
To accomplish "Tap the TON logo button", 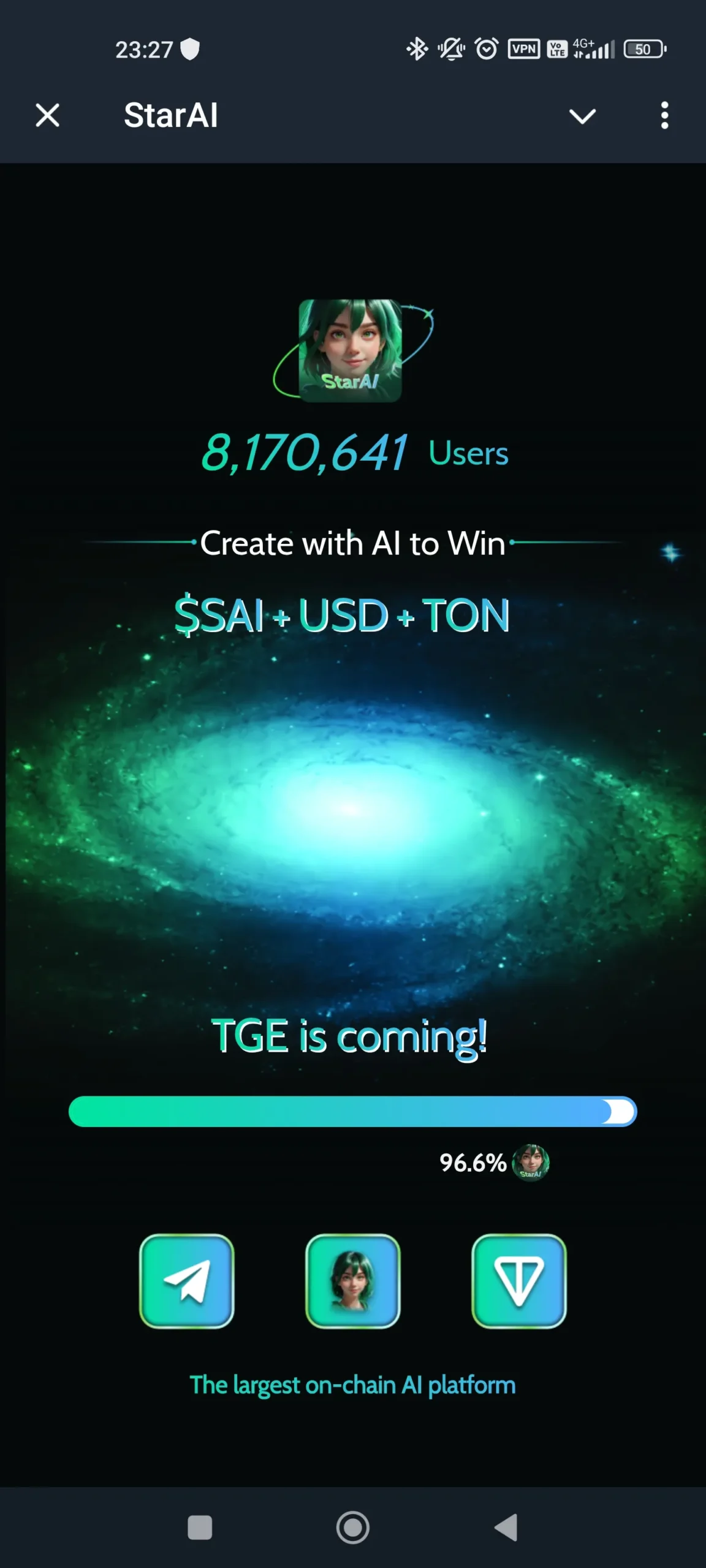I will click(x=519, y=1281).
